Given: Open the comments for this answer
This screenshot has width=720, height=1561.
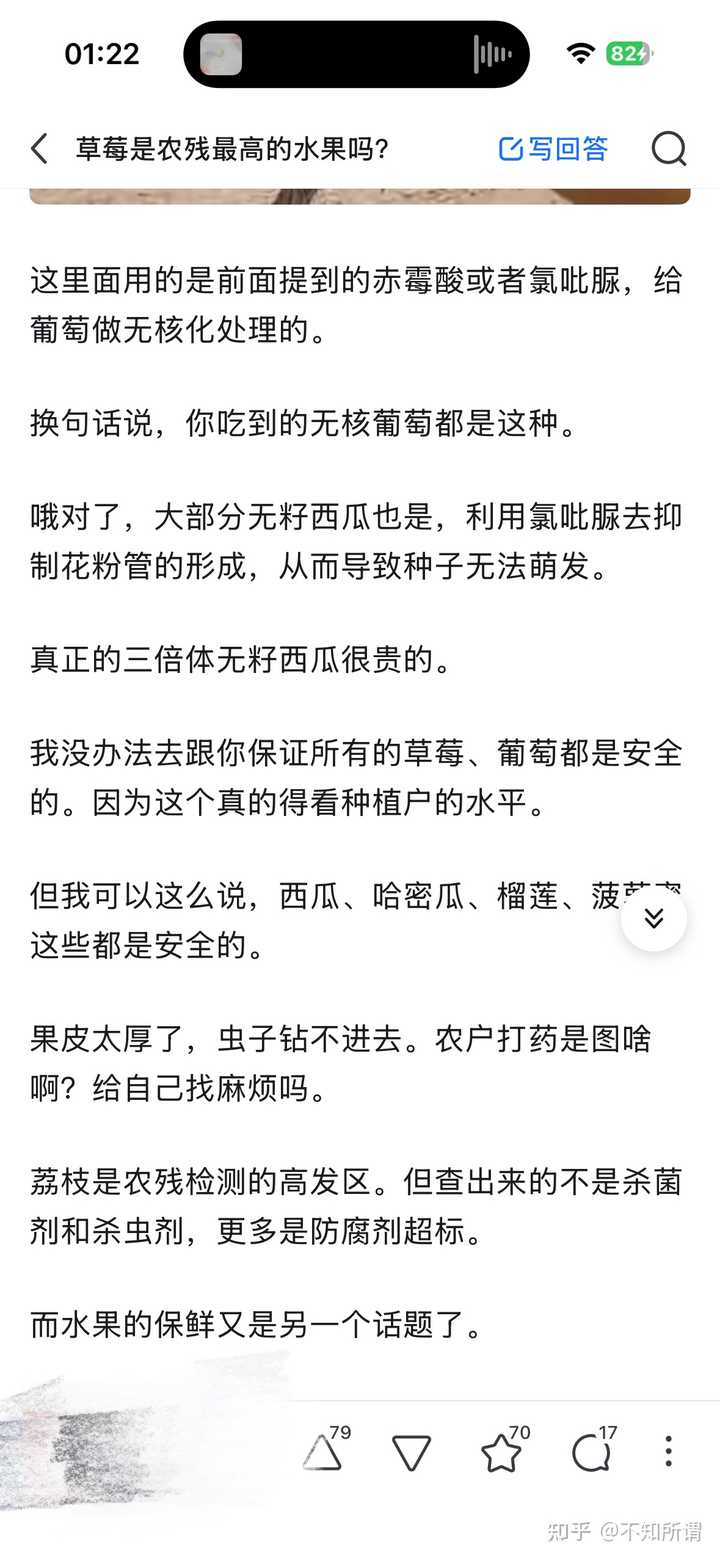Looking at the screenshot, I should [592, 1452].
